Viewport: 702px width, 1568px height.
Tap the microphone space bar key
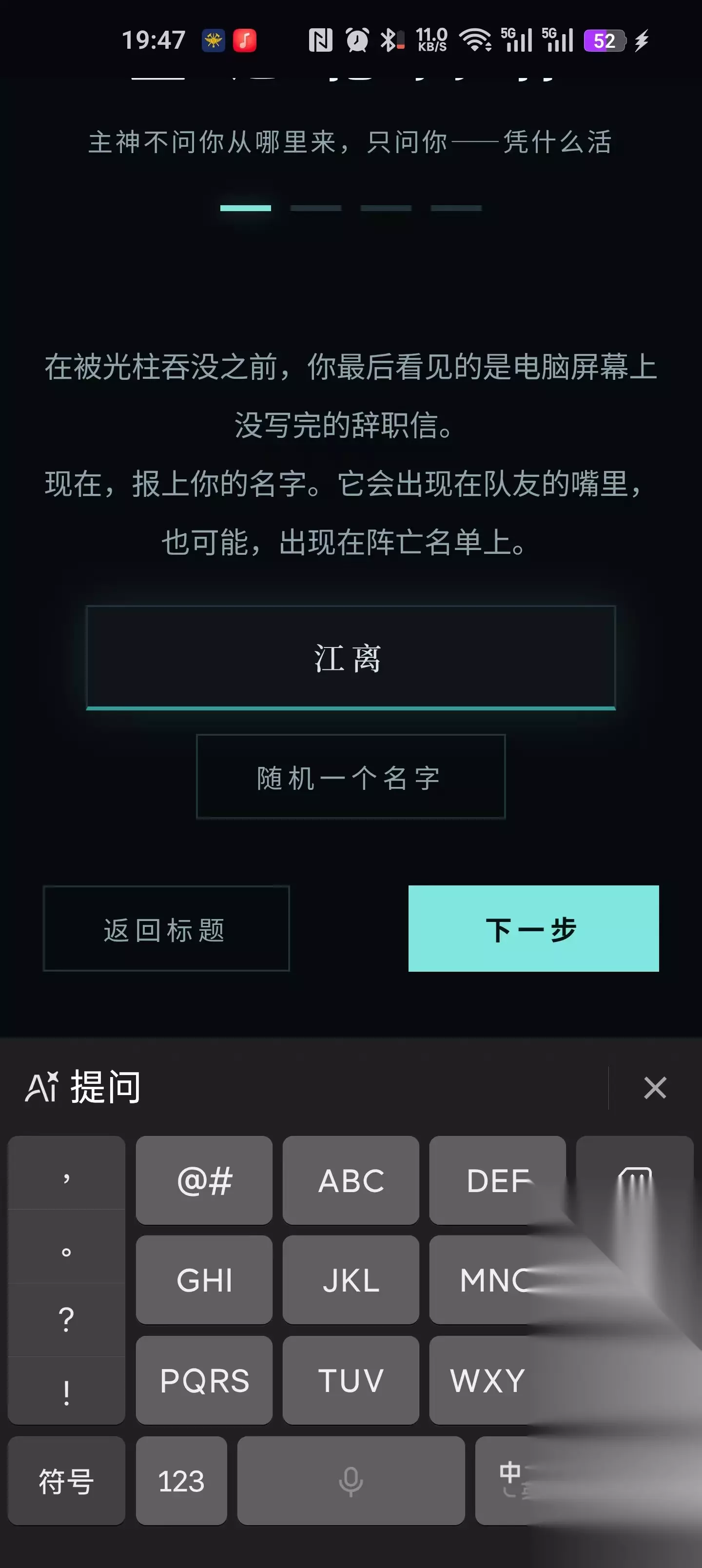pos(351,1481)
